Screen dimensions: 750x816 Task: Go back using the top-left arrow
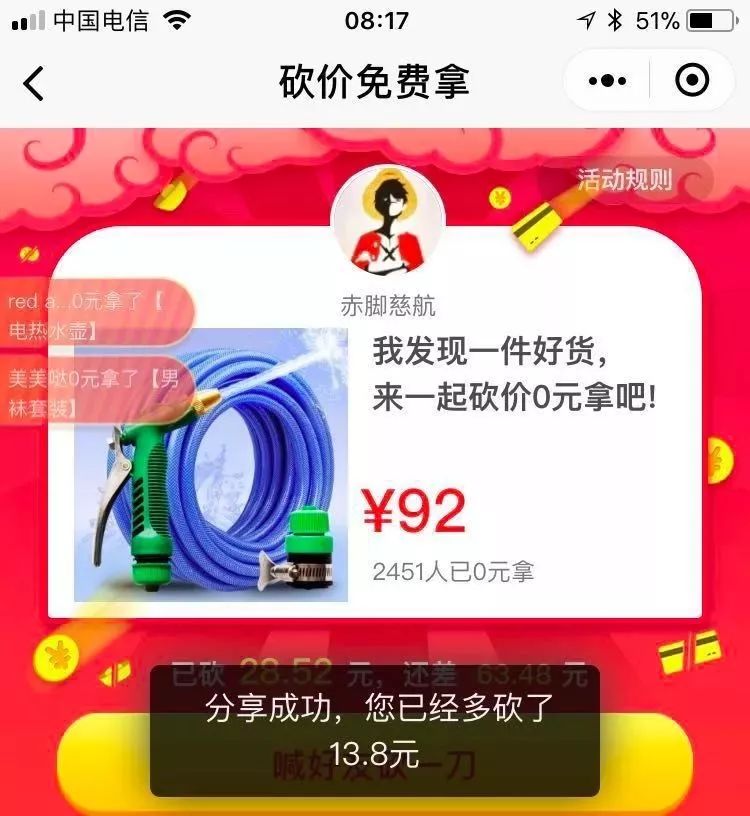pyautogui.click(x=34, y=82)
